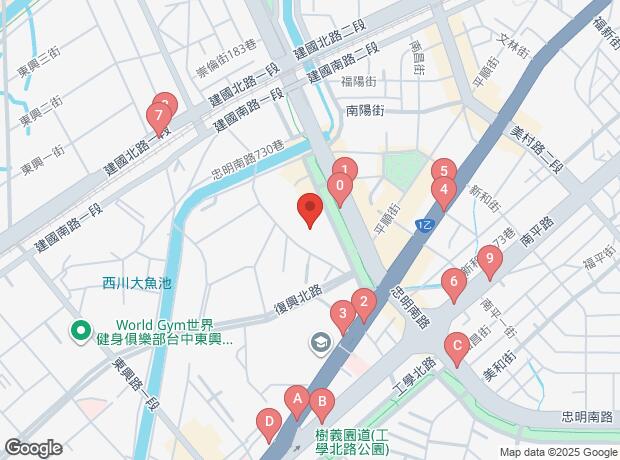Image resolution: width=620 pixels, height=460 pixels.
Task: Select map marker 3
Action: pos(343,318)
